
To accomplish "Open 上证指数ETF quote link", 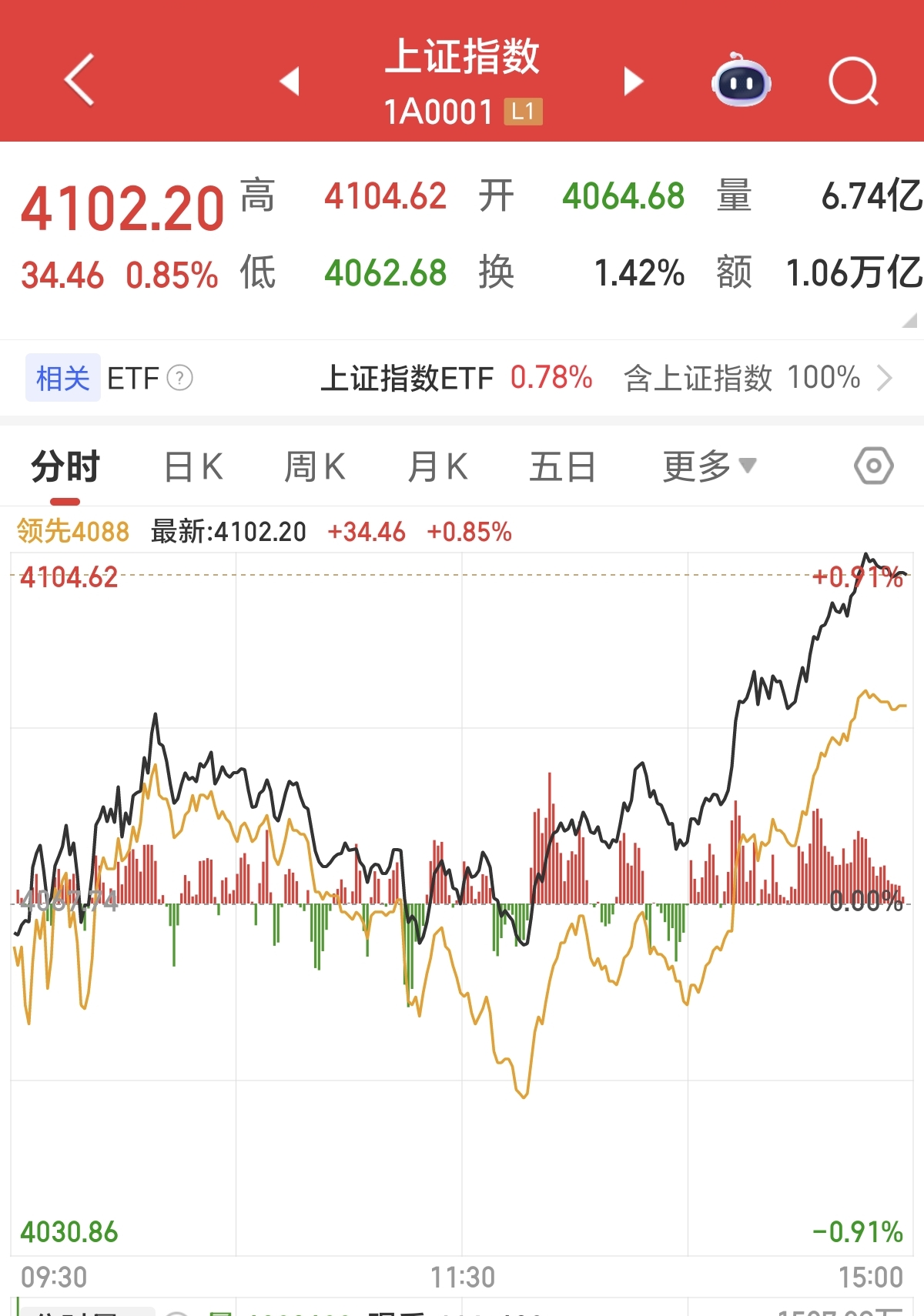I will (408, 379).
